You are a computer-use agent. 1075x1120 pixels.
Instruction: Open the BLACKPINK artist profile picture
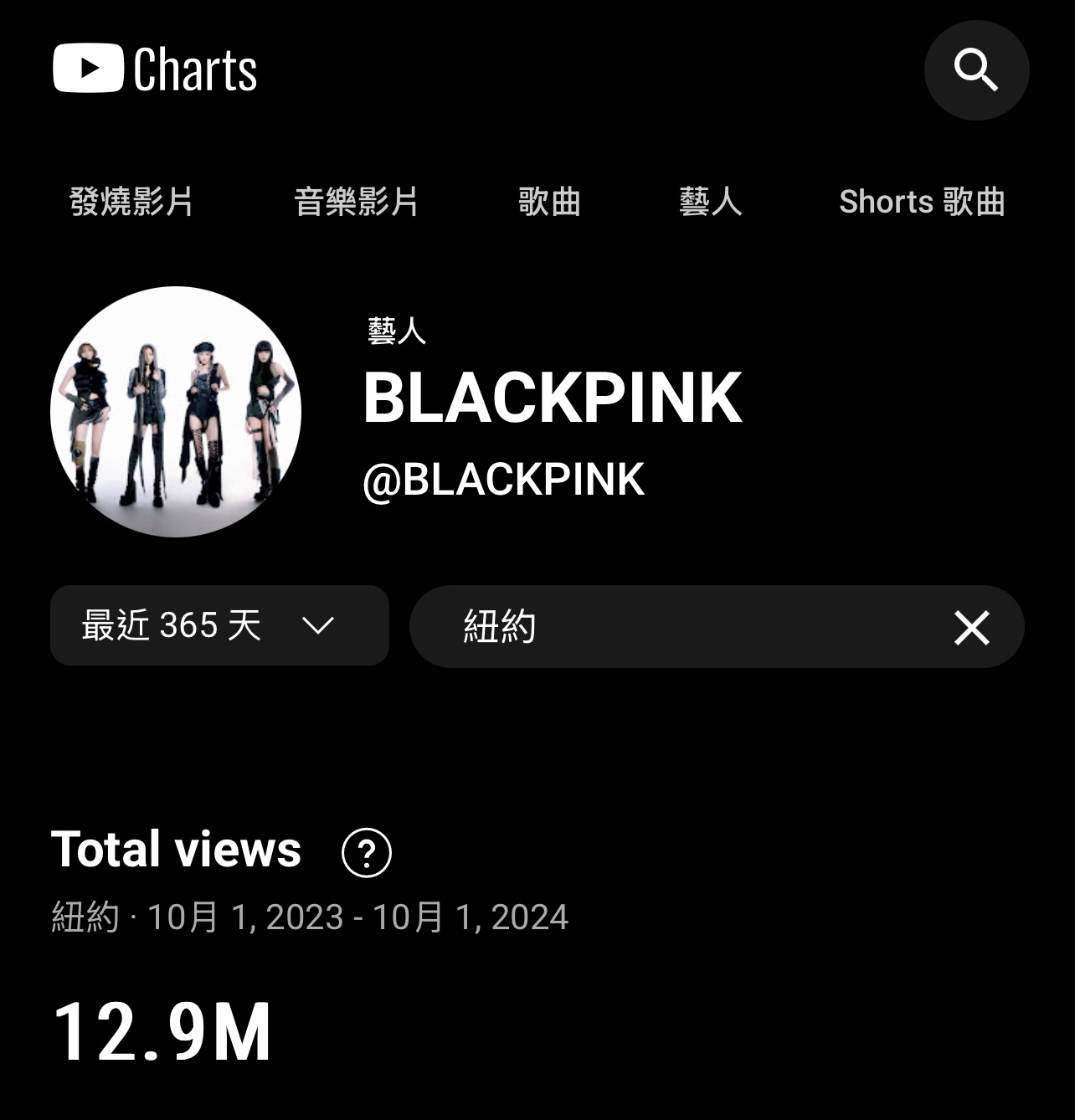[x=176, y=412]
